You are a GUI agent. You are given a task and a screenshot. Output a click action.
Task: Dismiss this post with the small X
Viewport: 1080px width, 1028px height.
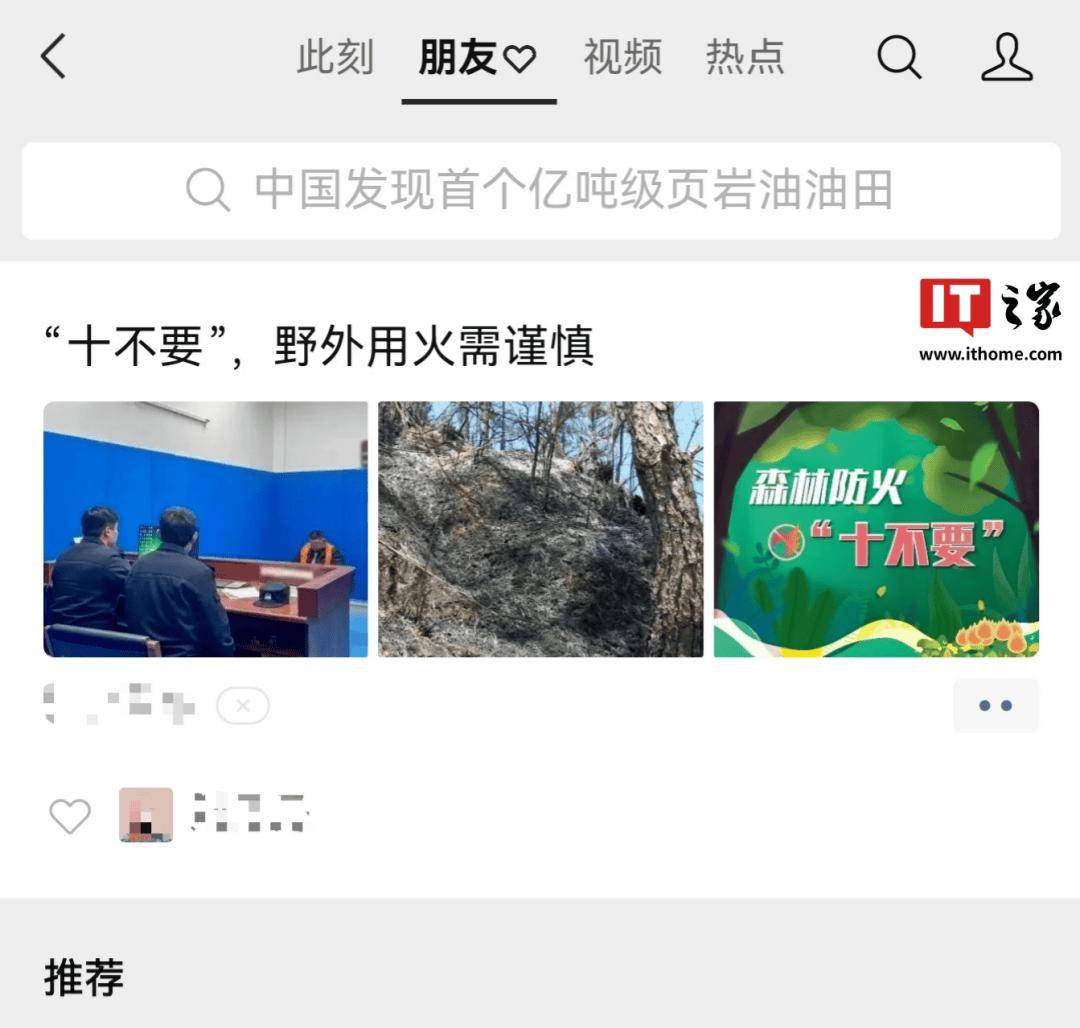click(x=242, y=707)
